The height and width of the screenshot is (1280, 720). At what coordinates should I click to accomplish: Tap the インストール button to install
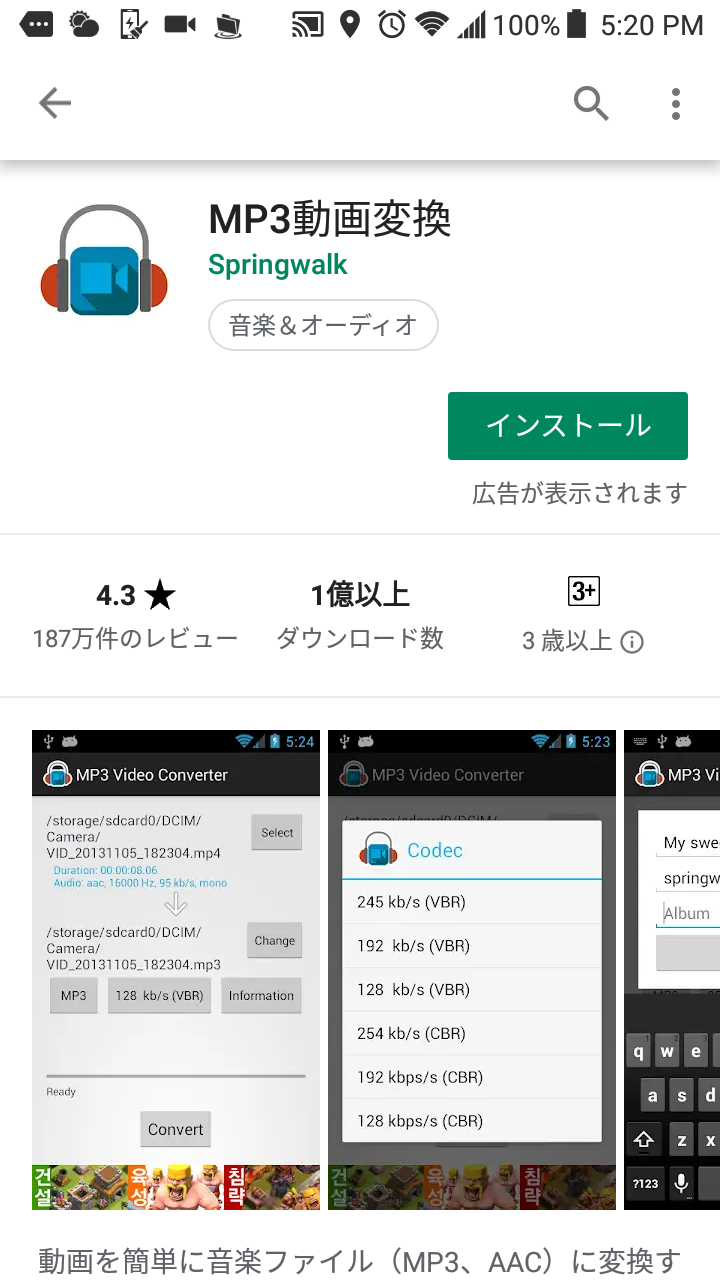[x=568, y=426]
